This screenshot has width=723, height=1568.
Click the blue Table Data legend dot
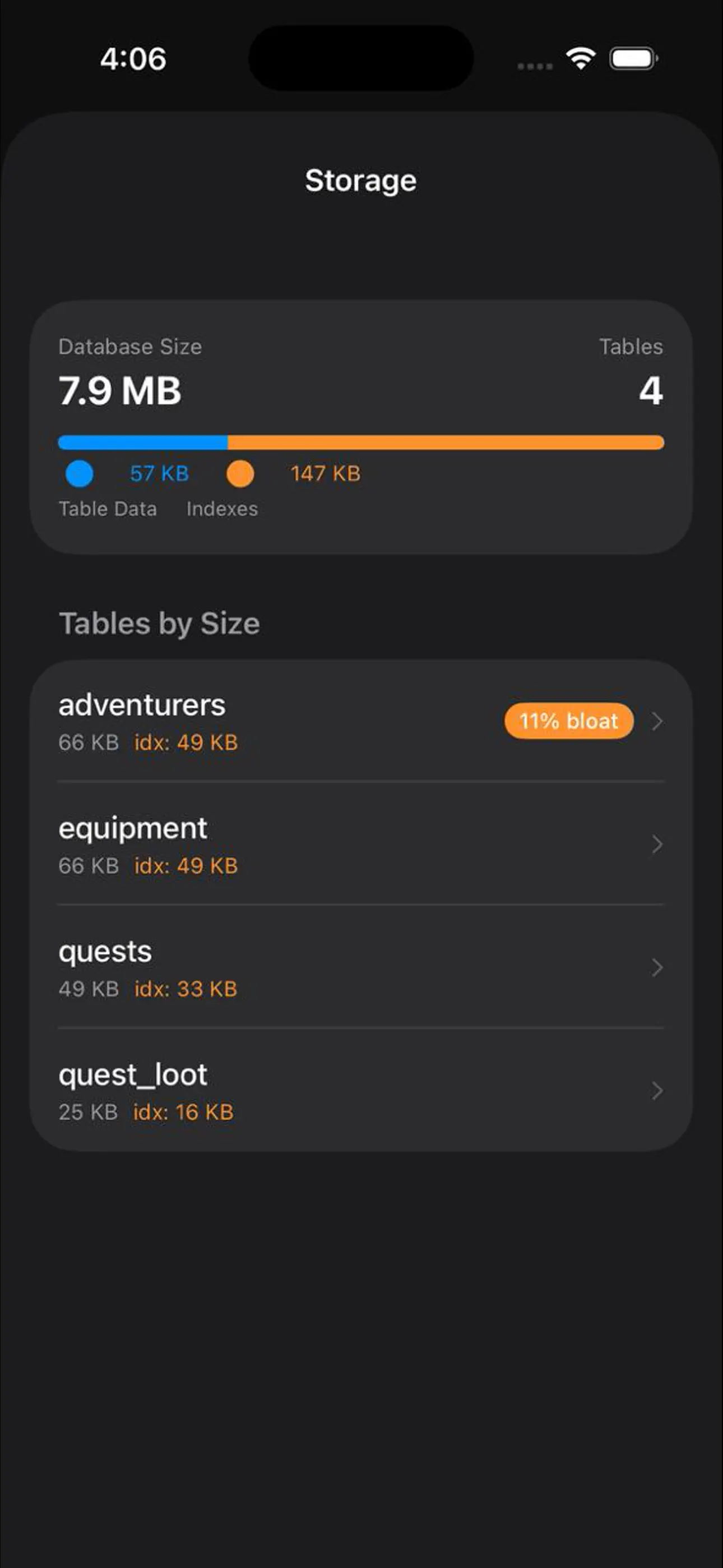coord(79,473)
